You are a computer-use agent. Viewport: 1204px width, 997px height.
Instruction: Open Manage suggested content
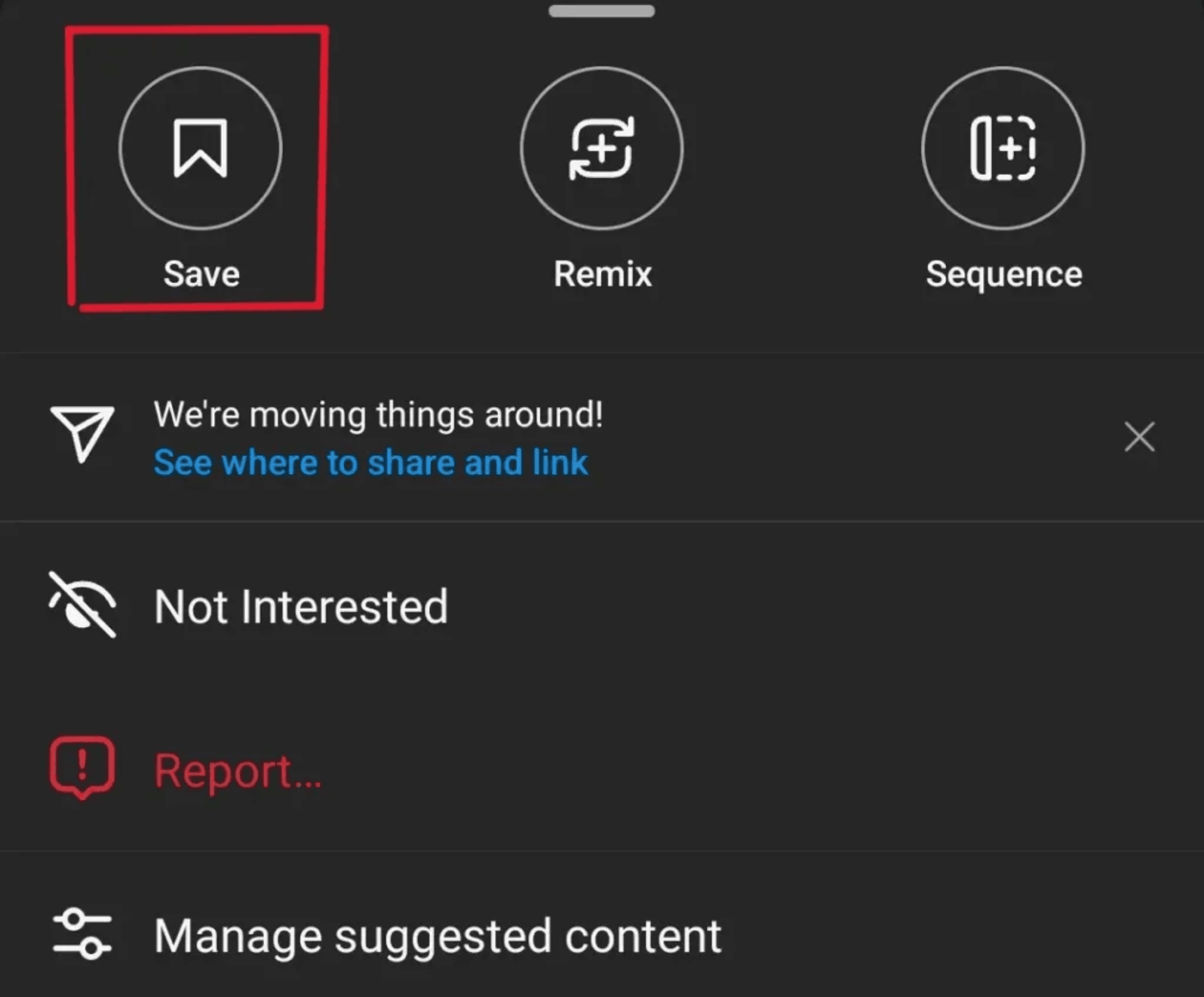pos(437,935)
